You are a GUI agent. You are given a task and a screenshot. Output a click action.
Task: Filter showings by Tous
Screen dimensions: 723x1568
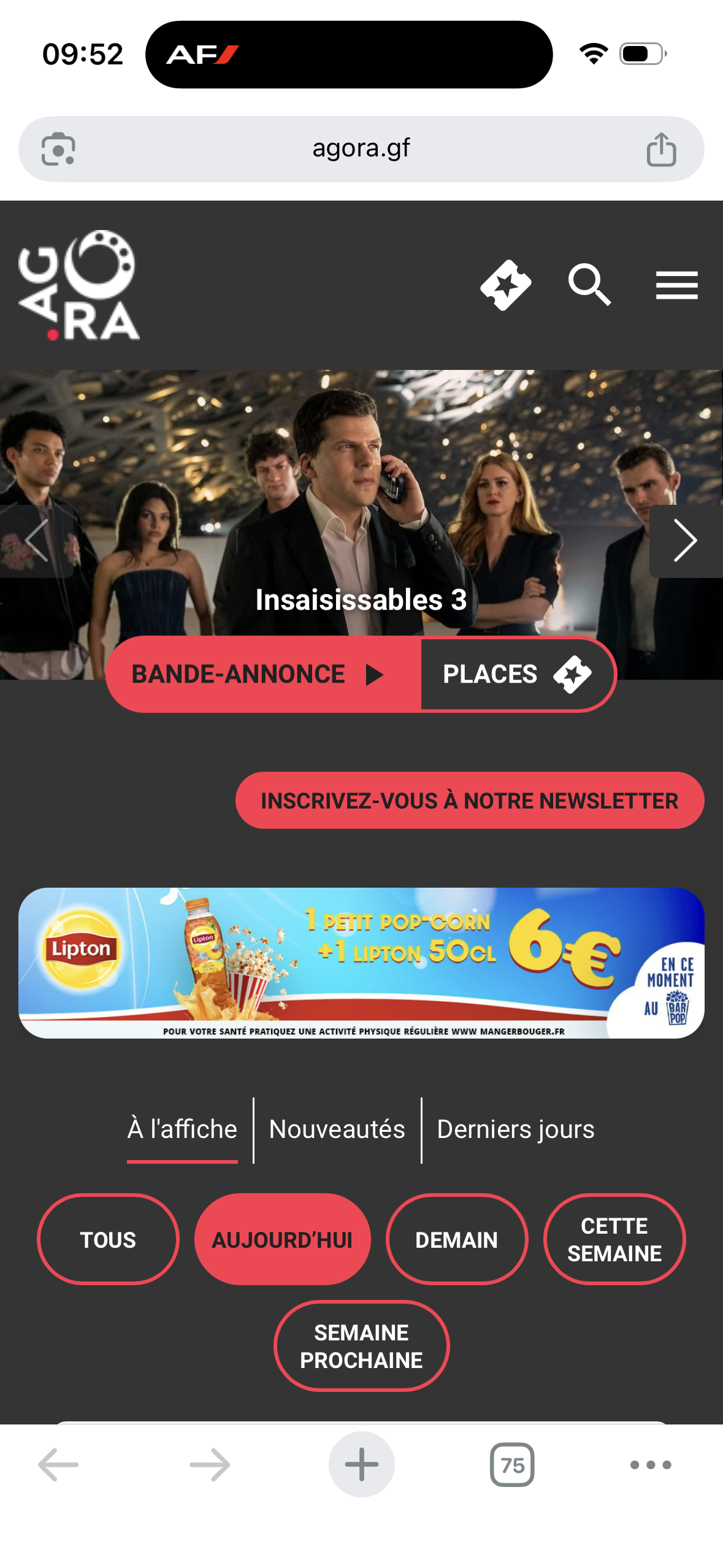click(108, 1240)
